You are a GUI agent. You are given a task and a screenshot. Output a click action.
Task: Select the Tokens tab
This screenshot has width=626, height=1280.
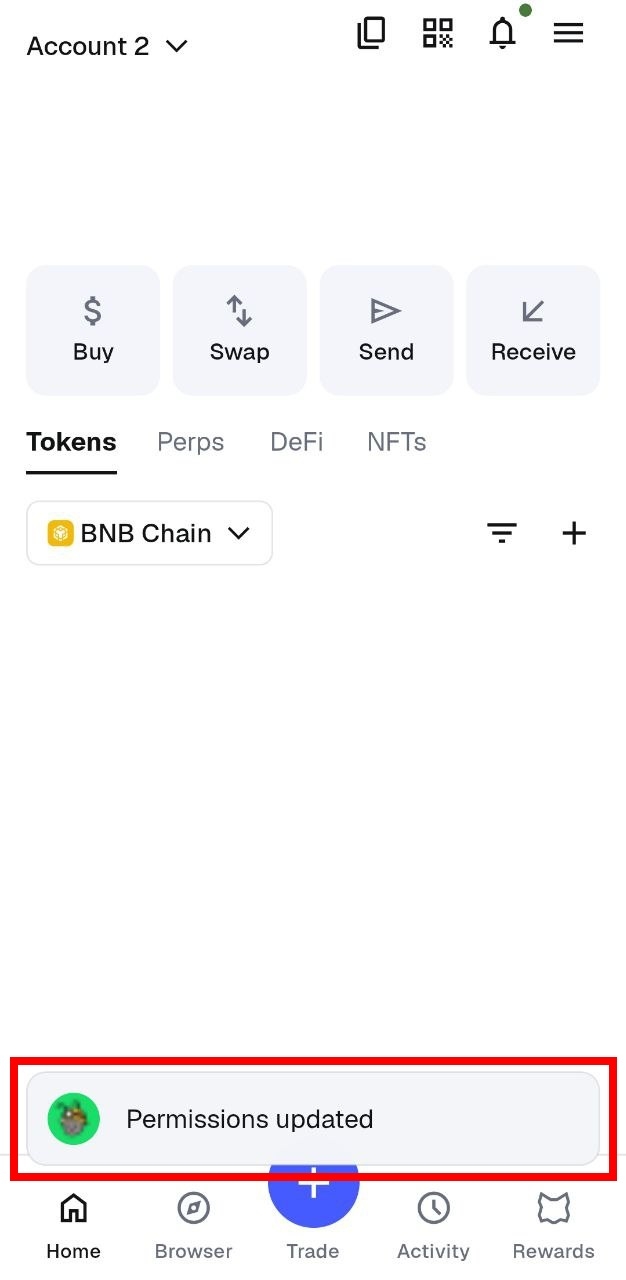(71, 442)
